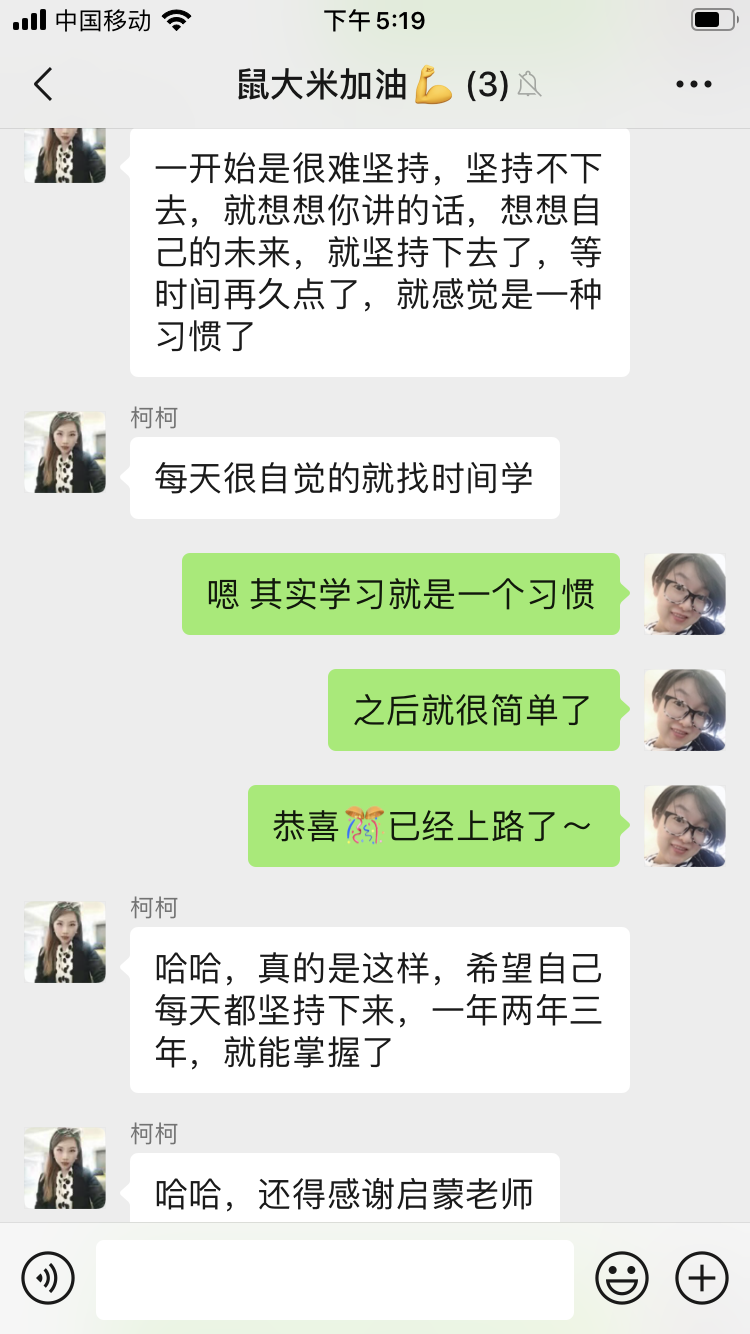Open the plus attachment menu
The width and height of the screenshot is (750, 1334).
pos(702,1278)
